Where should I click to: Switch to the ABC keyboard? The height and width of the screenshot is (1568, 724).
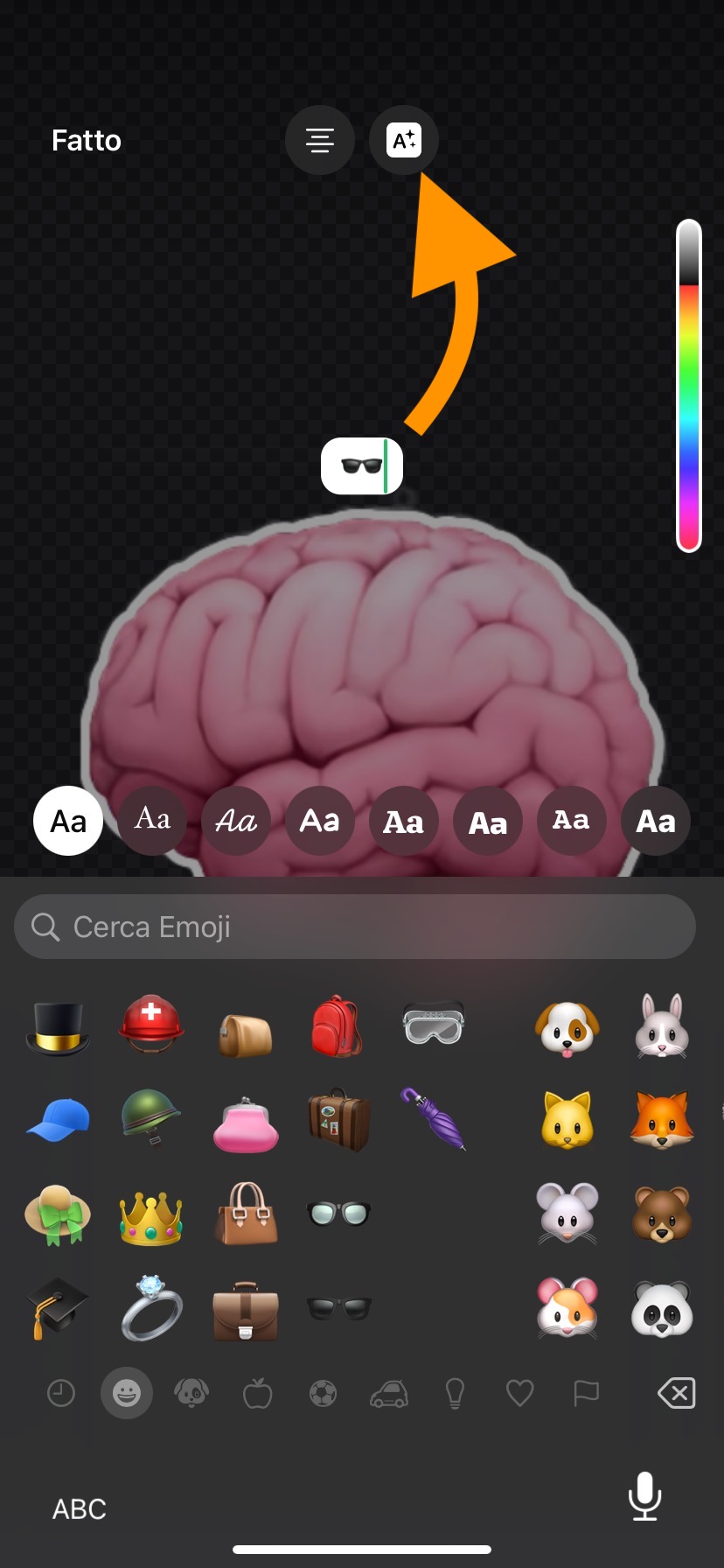coord(80,1509)
